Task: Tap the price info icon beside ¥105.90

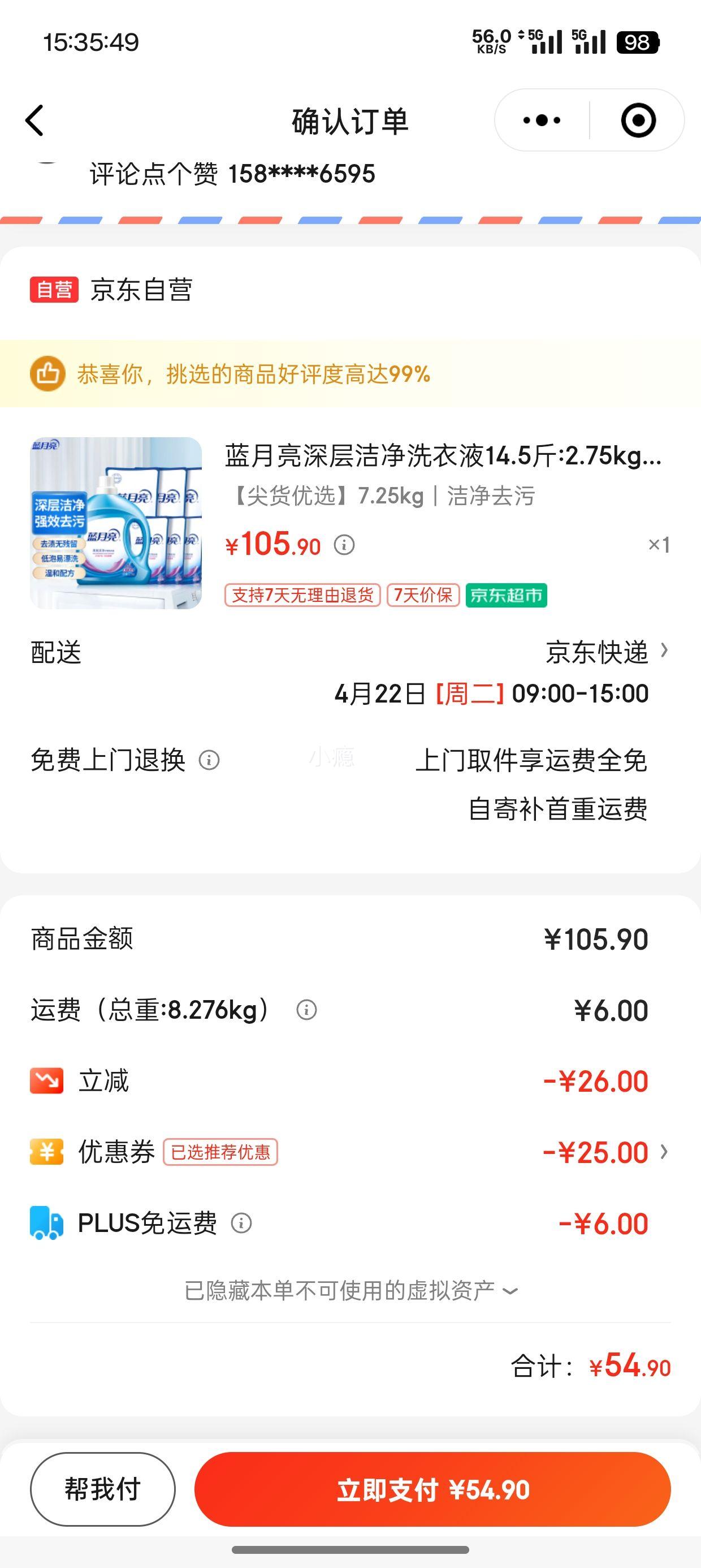Action: click(x=344, y=545)
